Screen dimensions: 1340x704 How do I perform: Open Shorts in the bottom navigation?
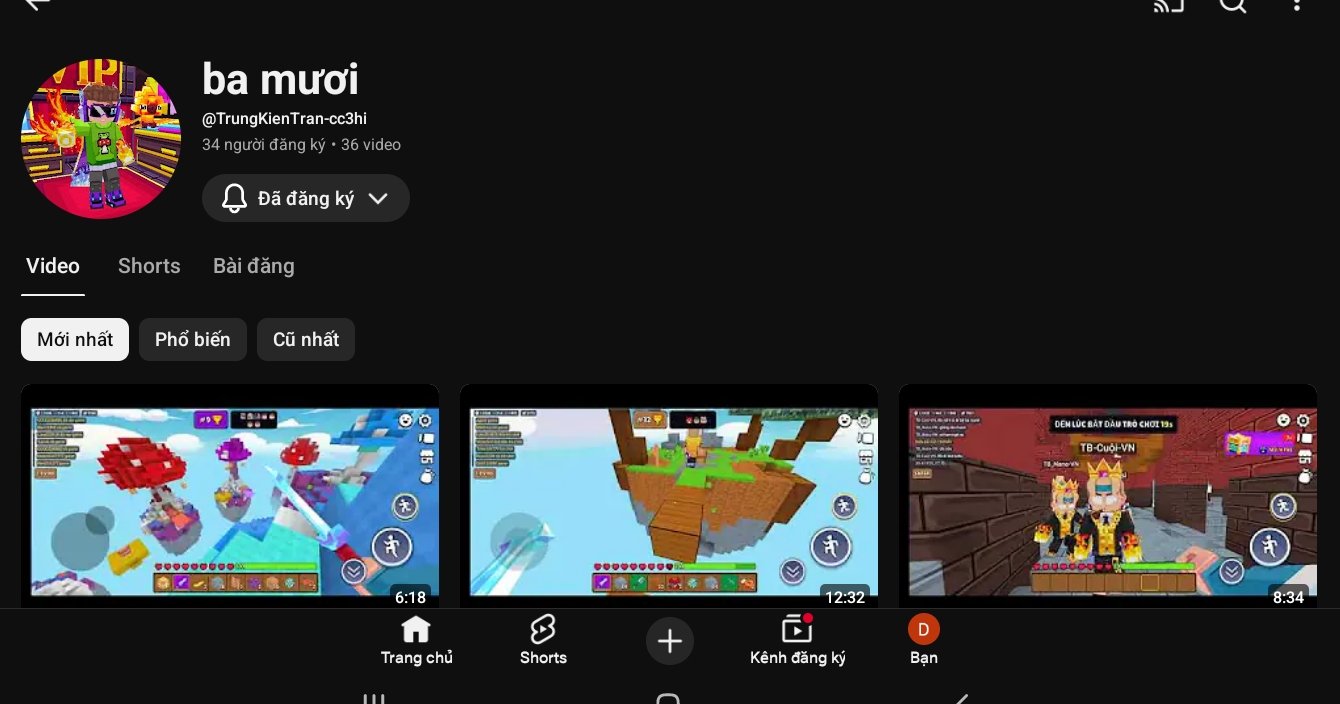pos(543,641)
